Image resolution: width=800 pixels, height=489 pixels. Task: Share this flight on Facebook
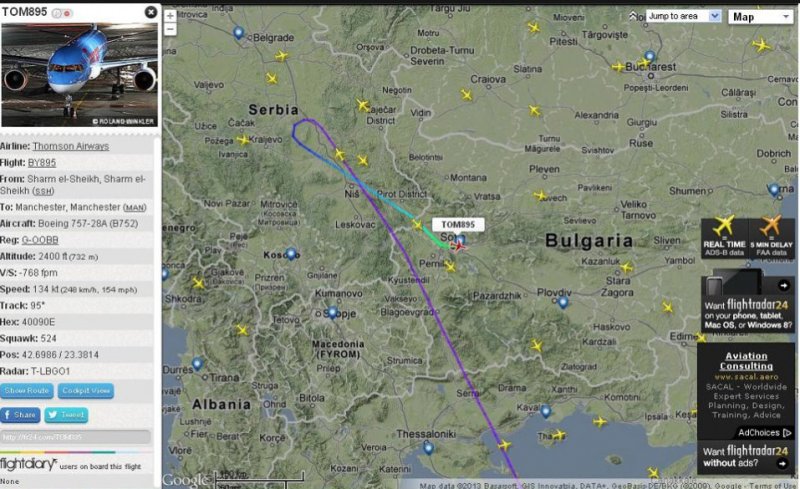[21, 414]
